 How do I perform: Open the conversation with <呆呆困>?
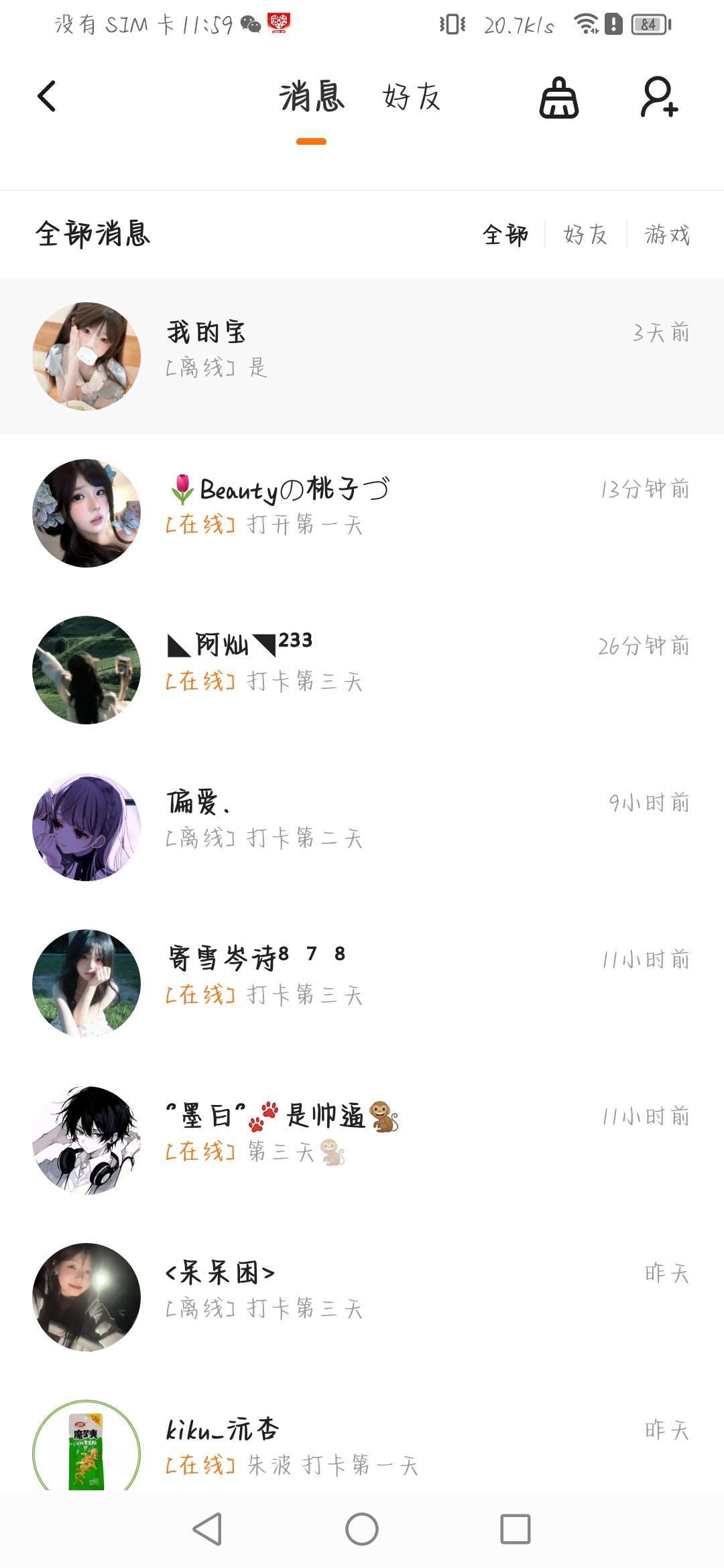362,1297
